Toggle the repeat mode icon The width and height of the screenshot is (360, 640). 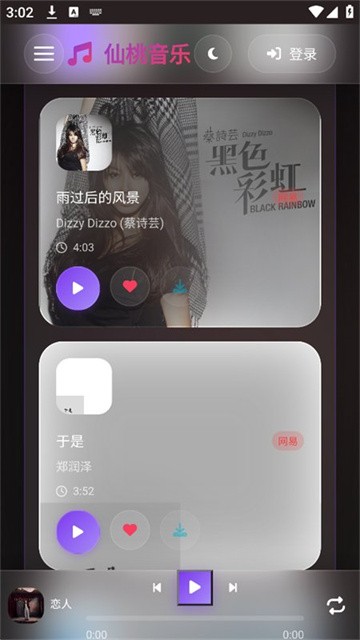(x=336, y=606)
